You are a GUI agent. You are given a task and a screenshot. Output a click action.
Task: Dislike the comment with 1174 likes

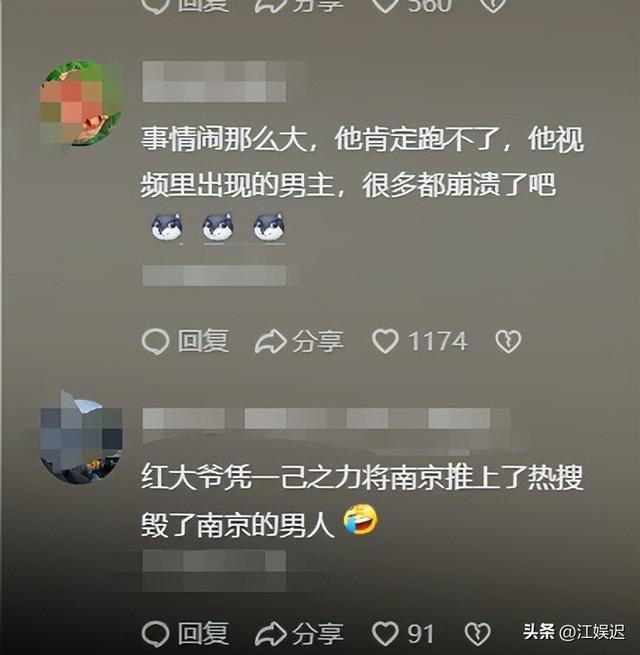point(508,342)
